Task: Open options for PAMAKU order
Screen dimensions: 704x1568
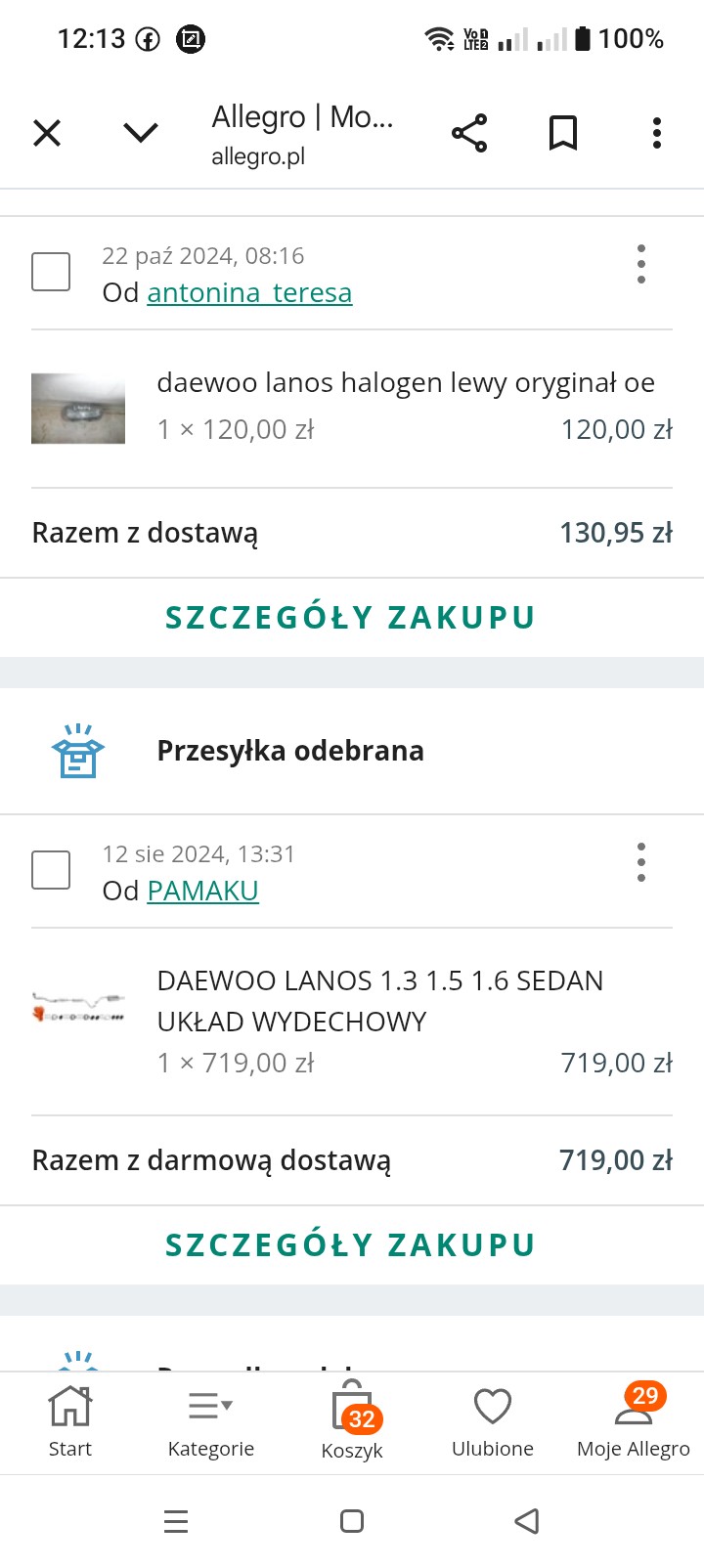Action: tap(641, 862)
